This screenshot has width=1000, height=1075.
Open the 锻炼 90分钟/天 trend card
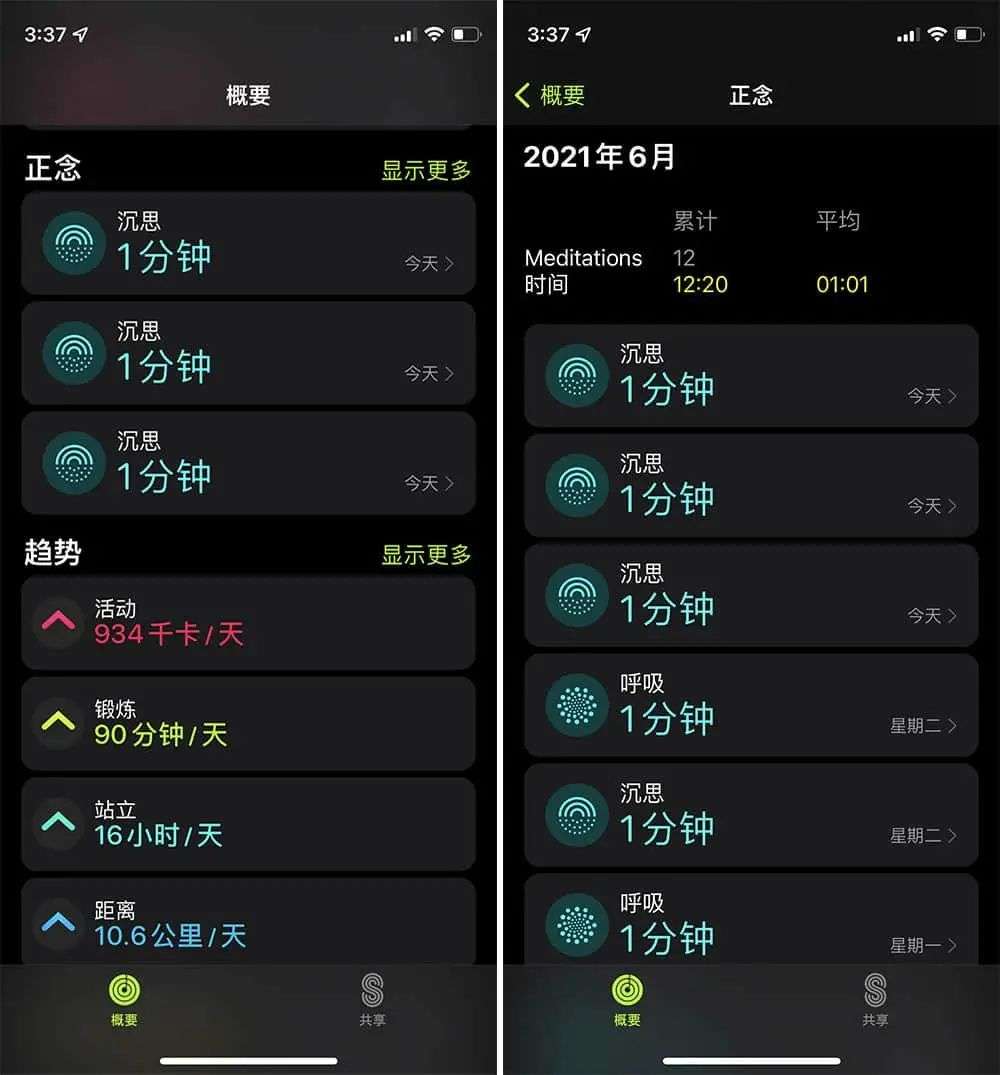tap(248, 723)
